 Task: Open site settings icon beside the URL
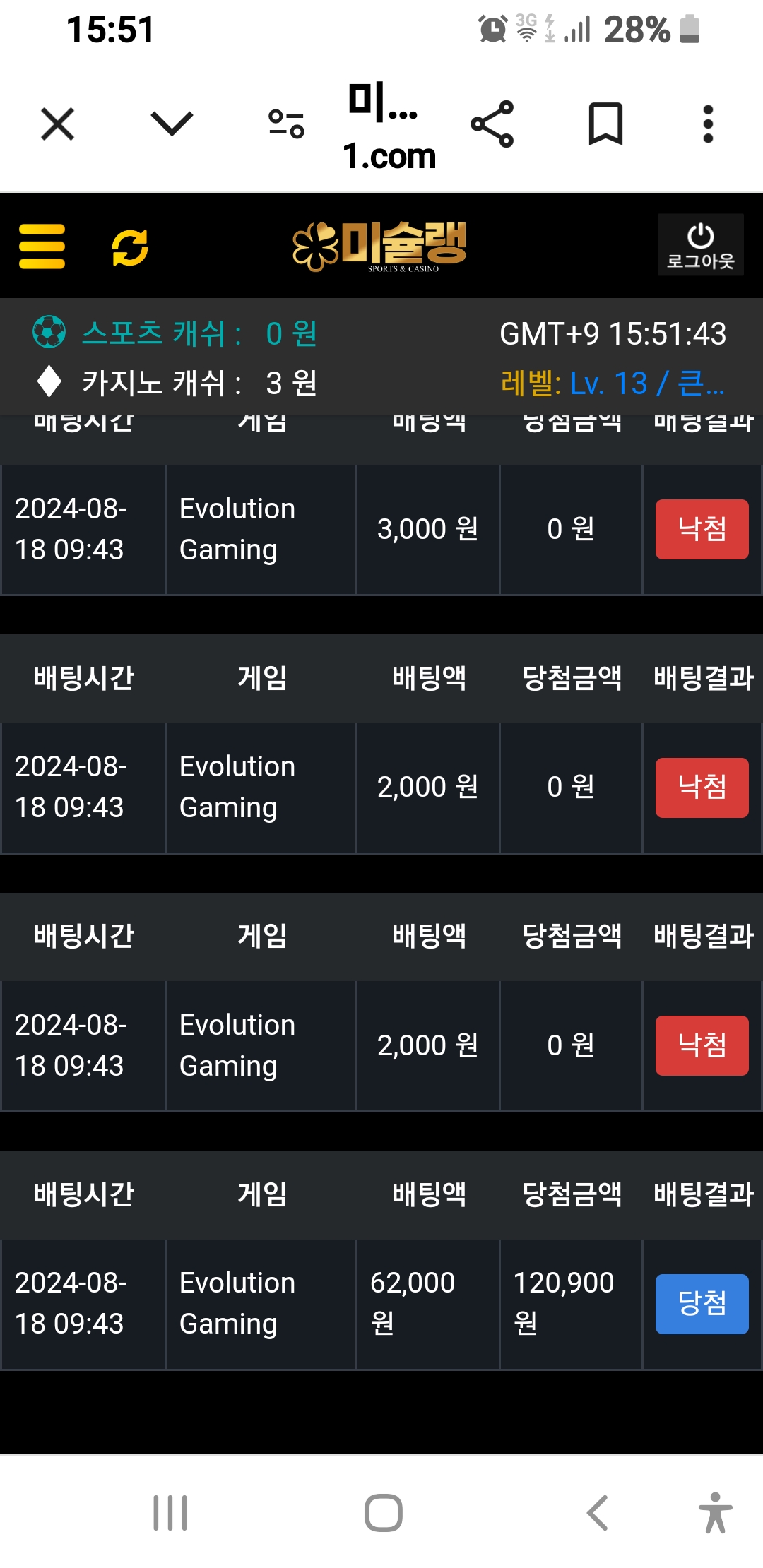tap(286, 124)
